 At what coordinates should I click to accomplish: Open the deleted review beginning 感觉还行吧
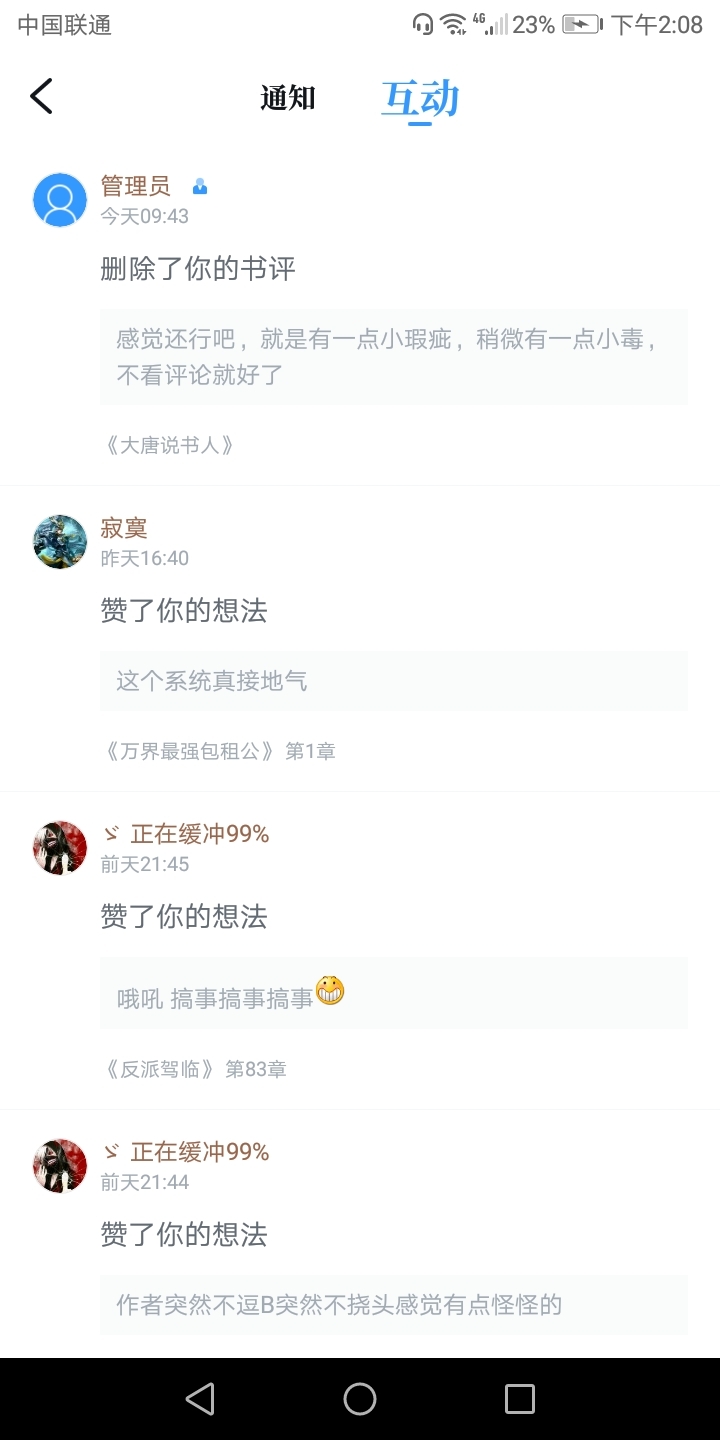pos(394,357)
